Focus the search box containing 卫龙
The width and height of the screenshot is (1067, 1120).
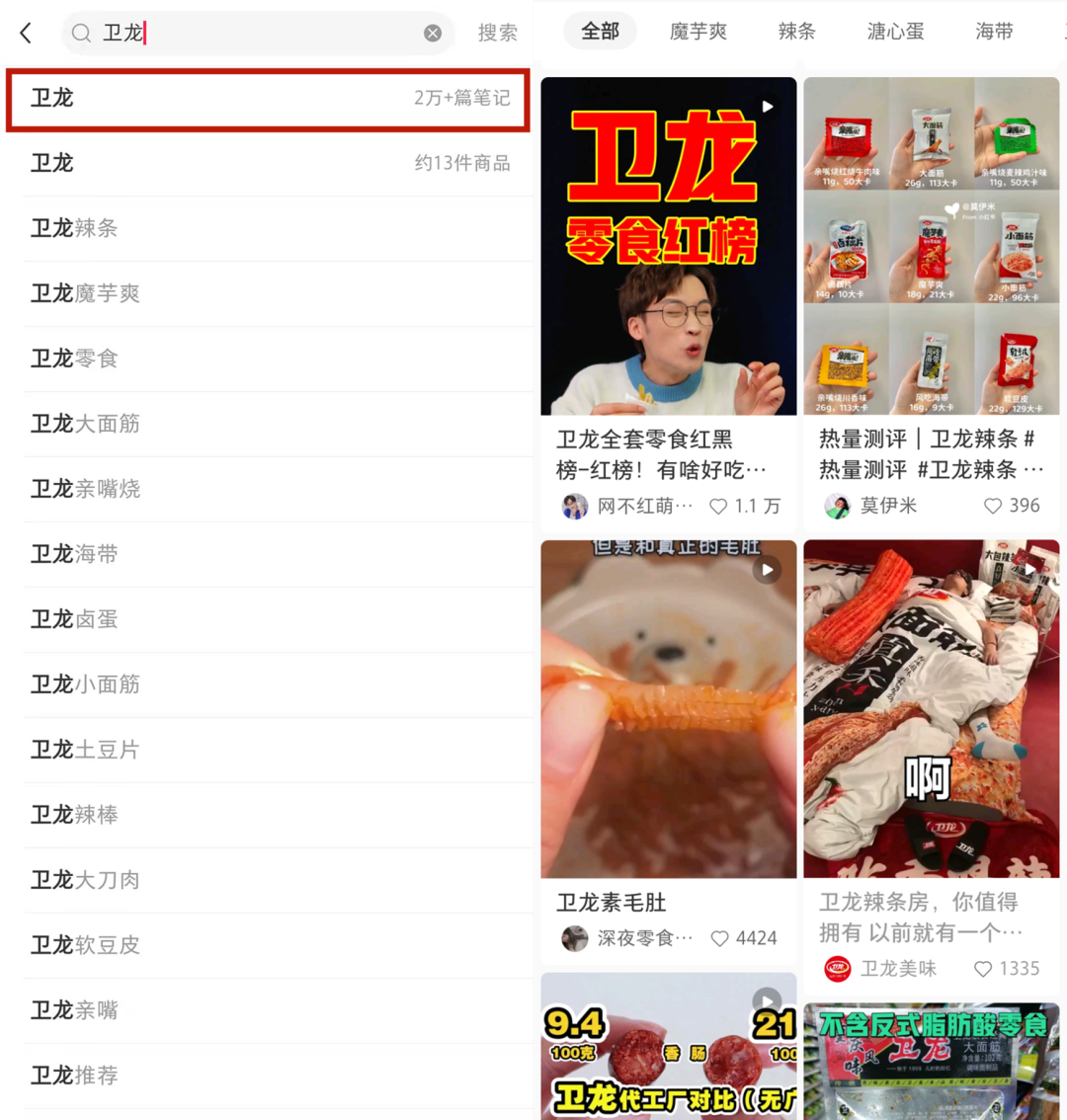click(257, 33)
